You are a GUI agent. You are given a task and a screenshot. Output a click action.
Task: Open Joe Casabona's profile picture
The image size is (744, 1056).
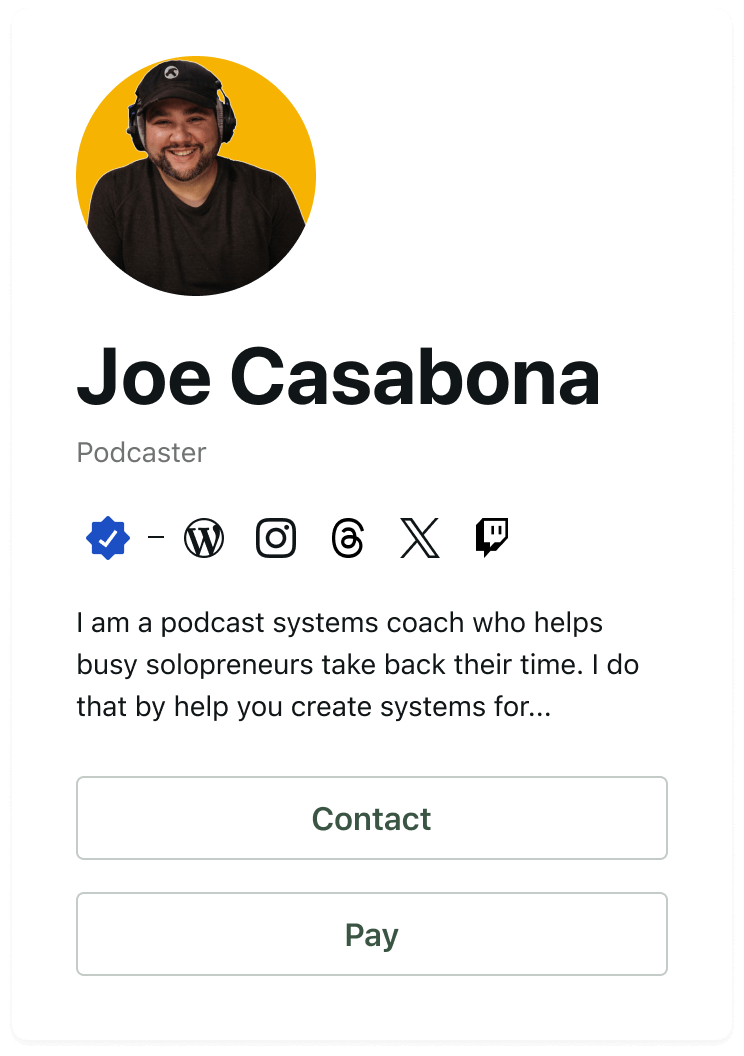[196, 176]
